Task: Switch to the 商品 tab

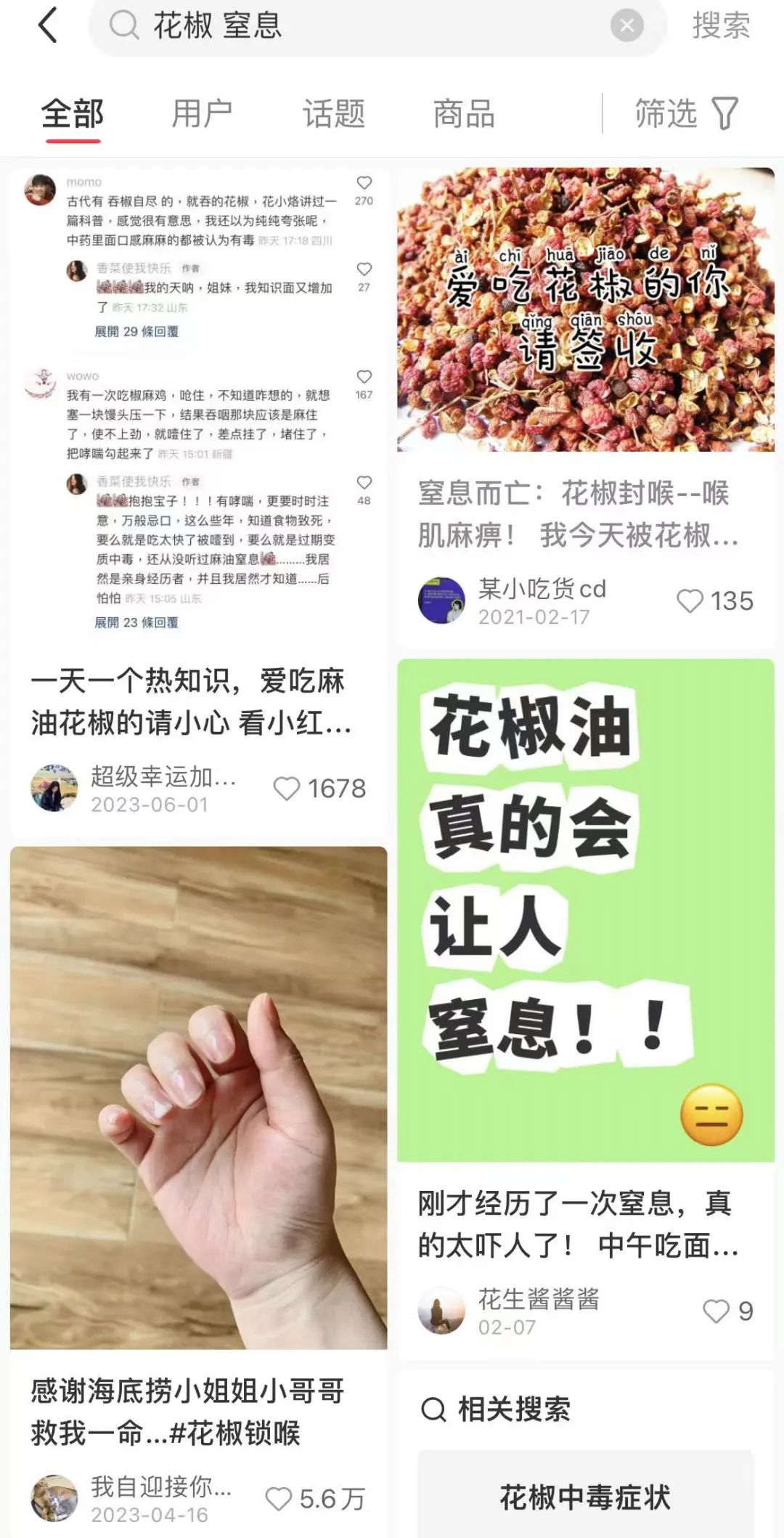Action: click(x=464, y=114)
